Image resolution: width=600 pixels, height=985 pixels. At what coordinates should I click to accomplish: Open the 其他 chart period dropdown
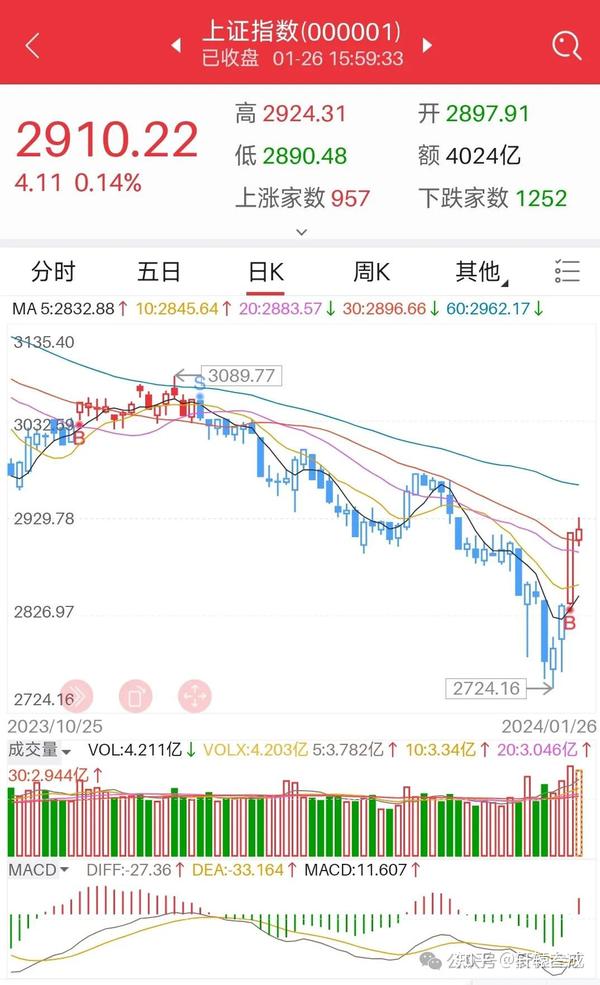pos(481,273)
